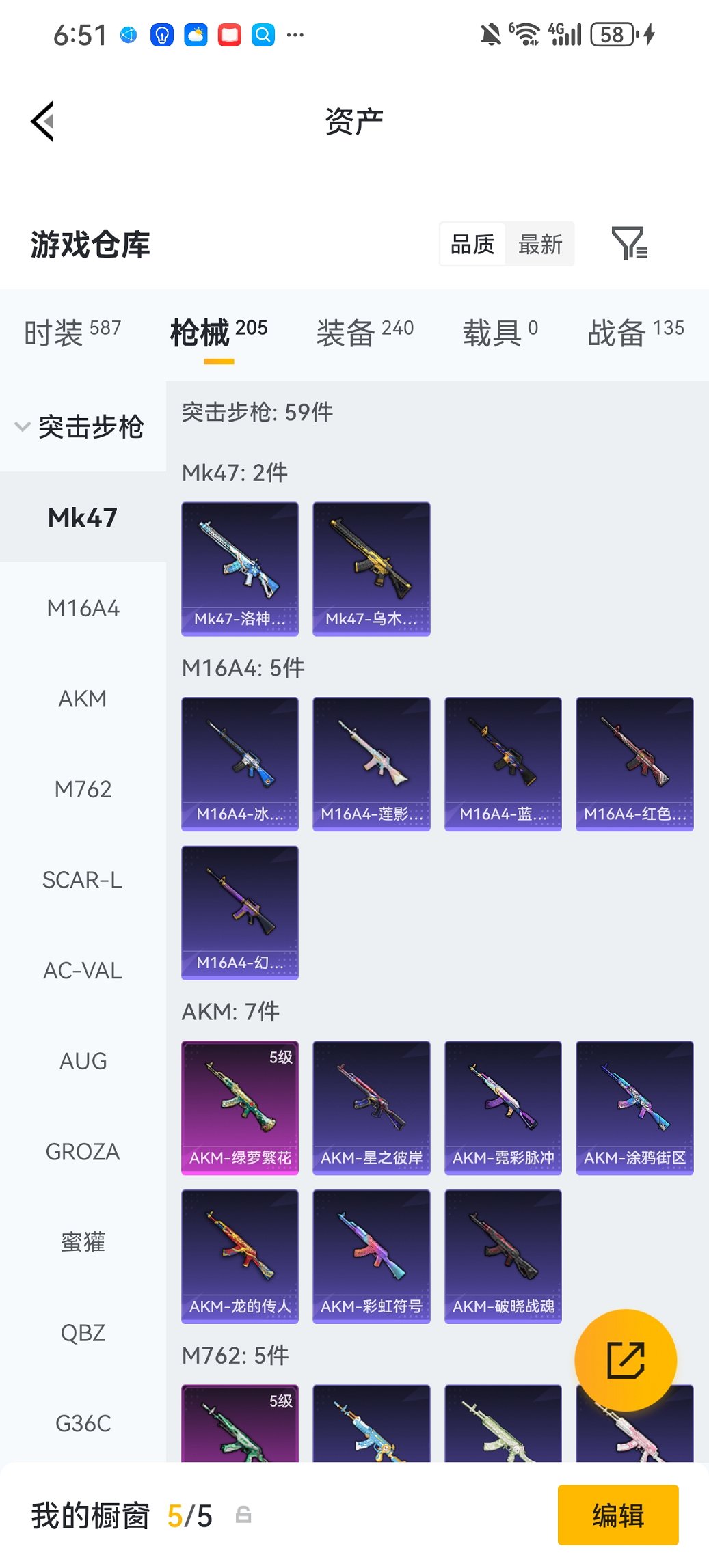The width and height of the screenshot is (709, 1568).
Task: Tap the 编辑 button
Action: [617, 1515]
